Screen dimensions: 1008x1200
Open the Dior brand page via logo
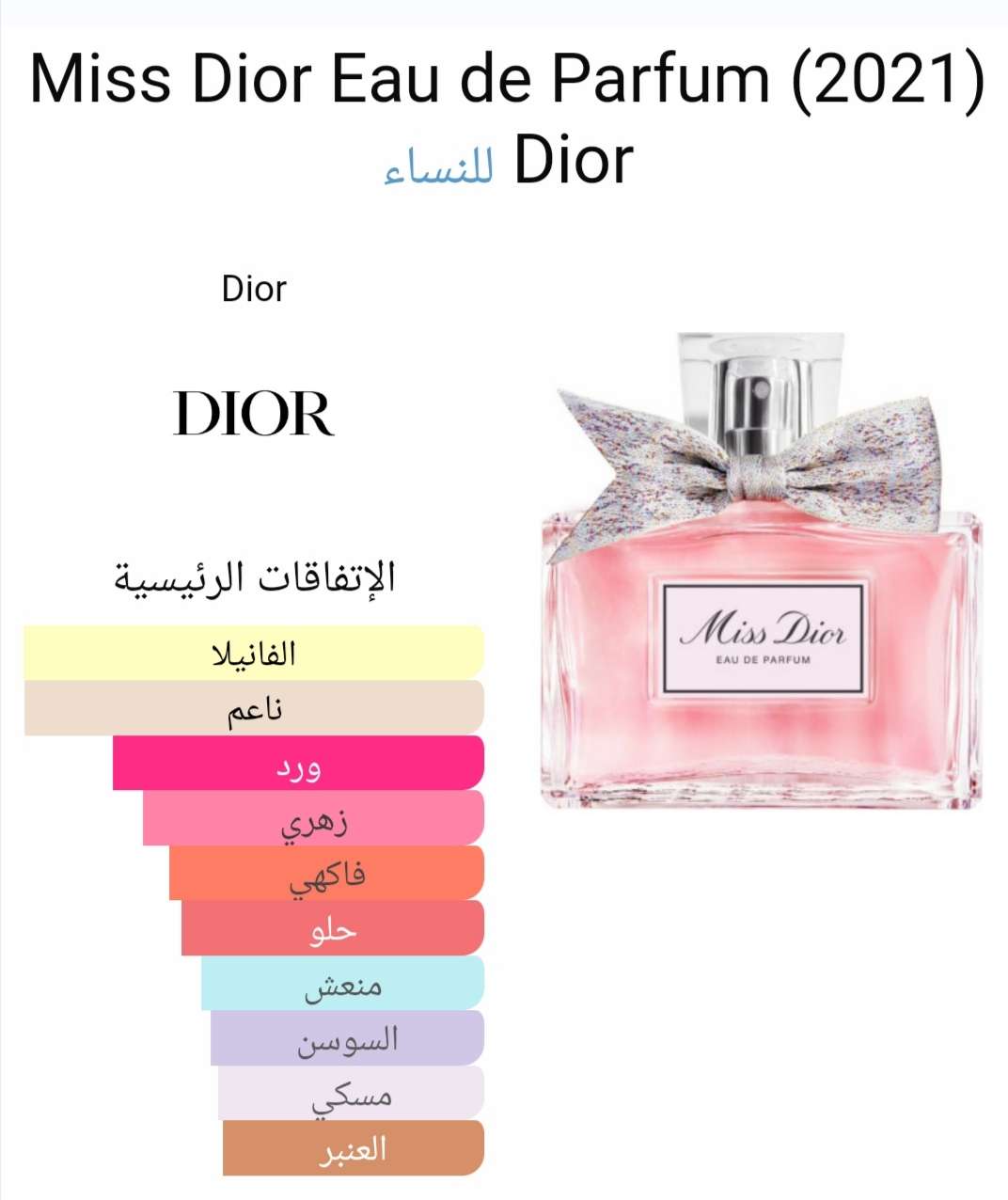tap(254, 414)
